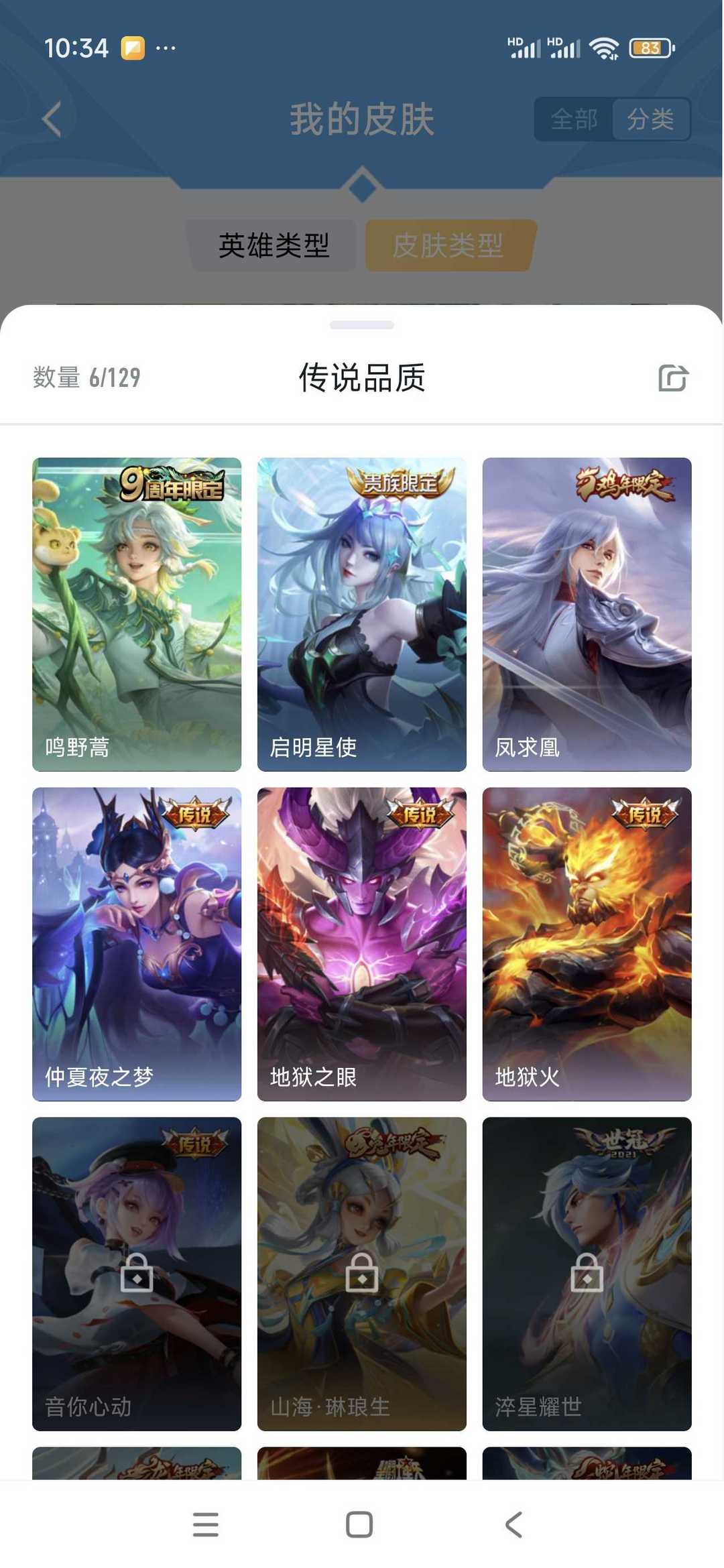Open the 启明星使 skin card

point(362,613)
